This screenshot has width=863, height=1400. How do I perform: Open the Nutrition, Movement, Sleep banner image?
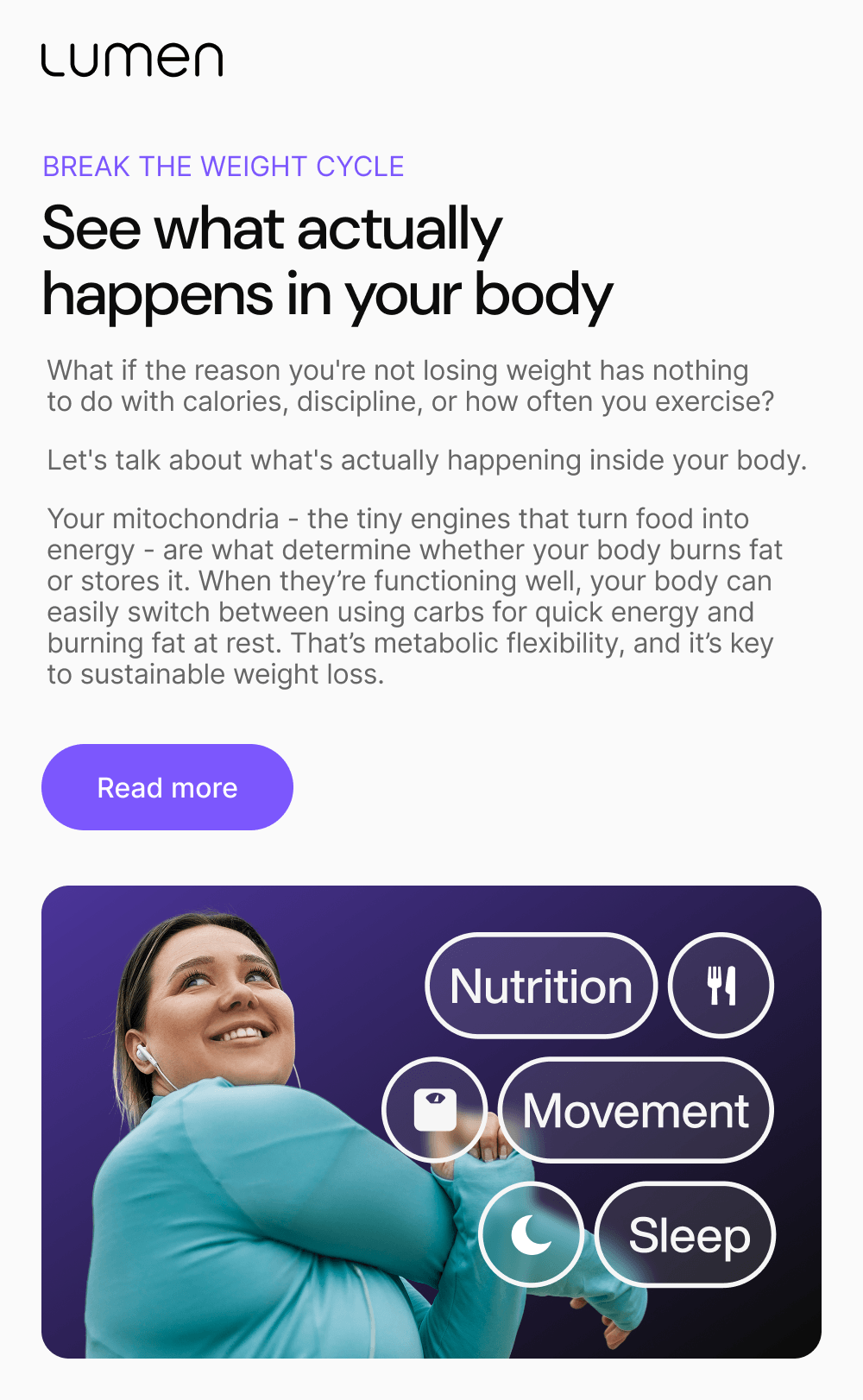431,1121
